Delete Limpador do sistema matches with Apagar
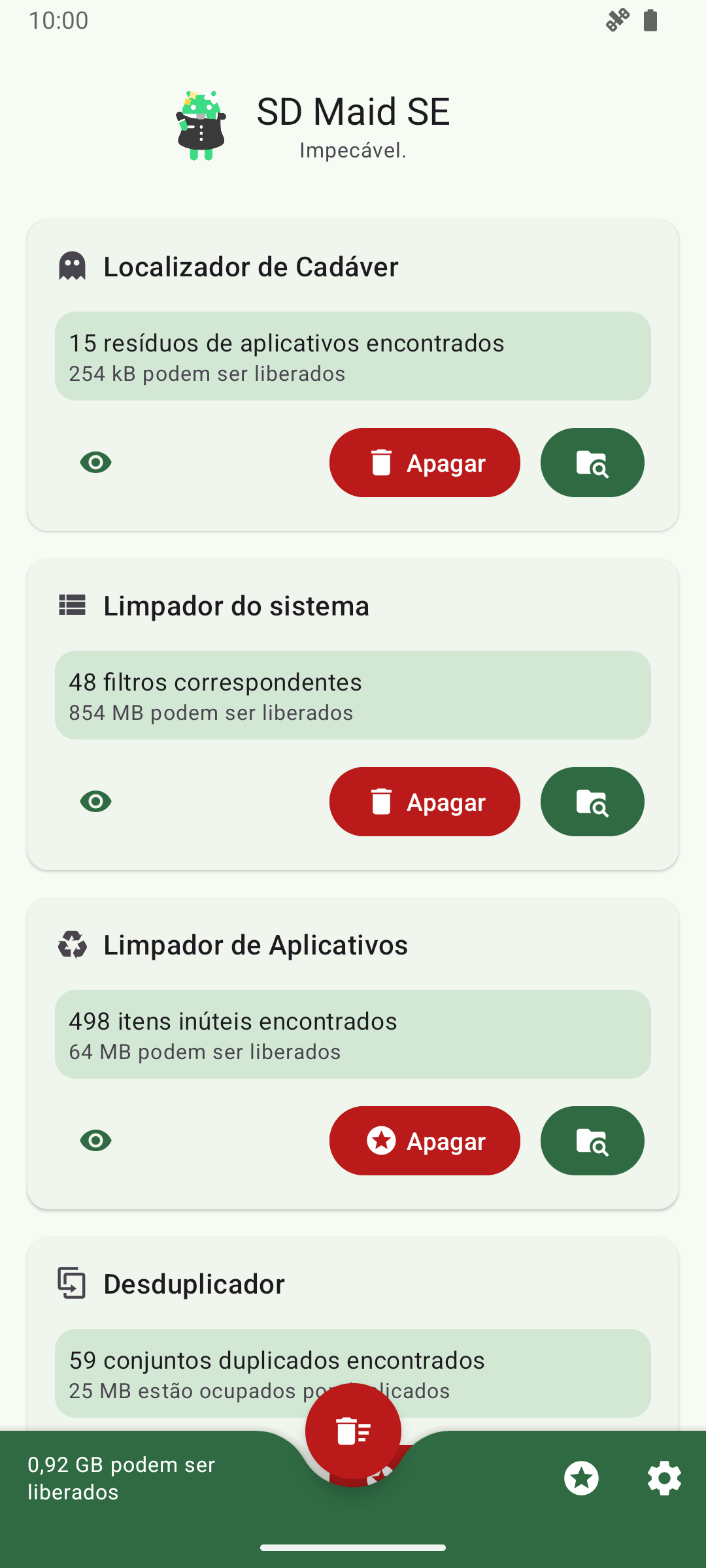Viewport: 706px width, 1568px height. point(425,802)
